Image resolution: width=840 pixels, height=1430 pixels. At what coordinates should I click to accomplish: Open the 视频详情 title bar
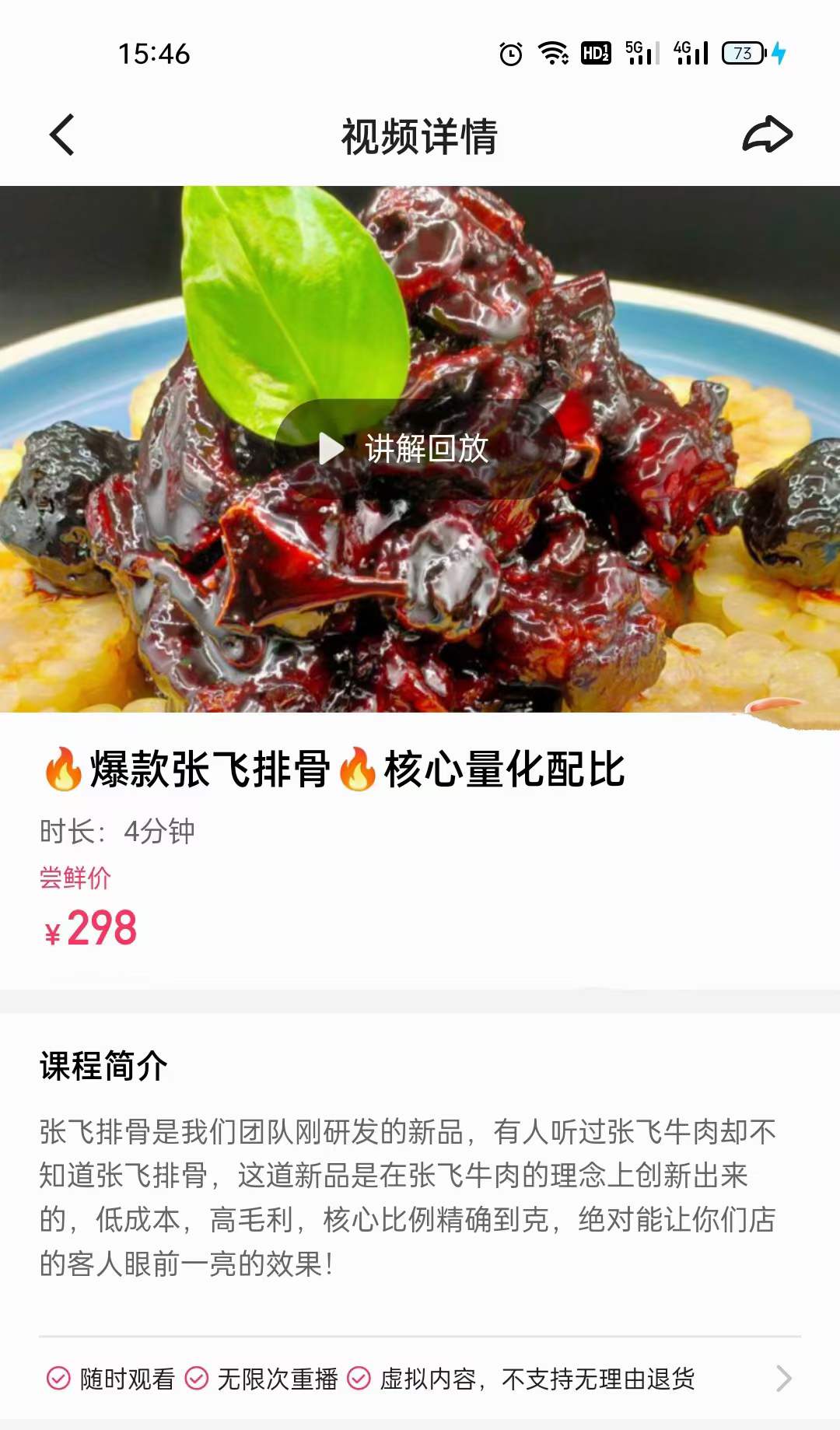click(x=420, y=134)
